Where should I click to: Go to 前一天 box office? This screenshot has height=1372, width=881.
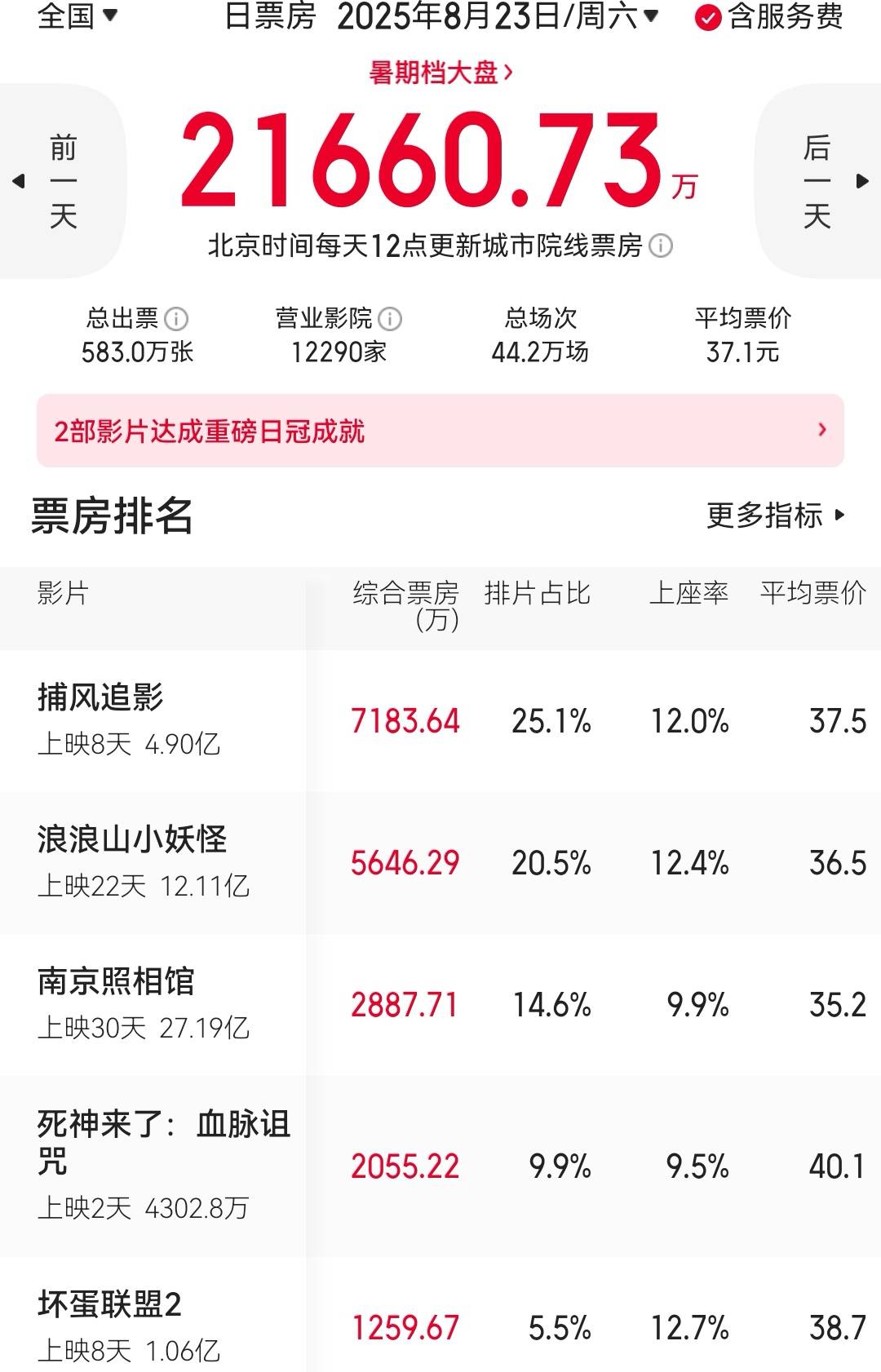pyautogui.click(x=62, y=182)
